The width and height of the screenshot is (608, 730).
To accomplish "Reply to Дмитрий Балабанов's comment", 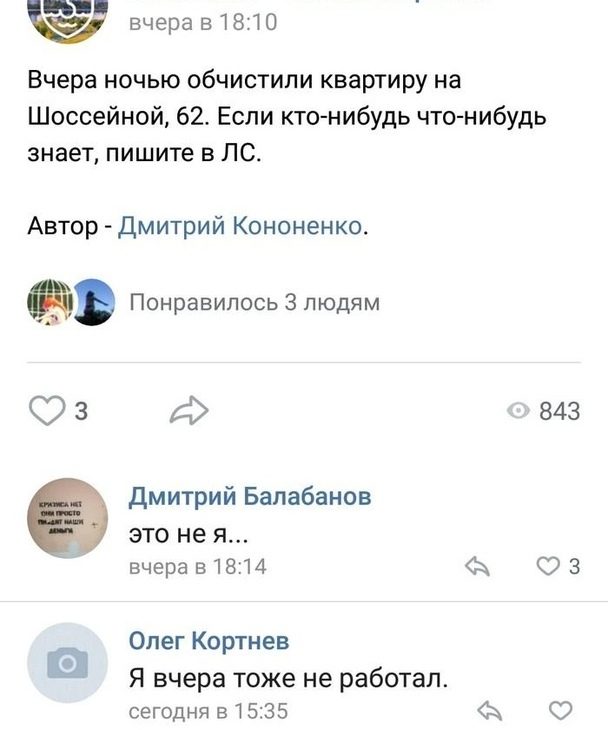I will (x=480, y=567).
